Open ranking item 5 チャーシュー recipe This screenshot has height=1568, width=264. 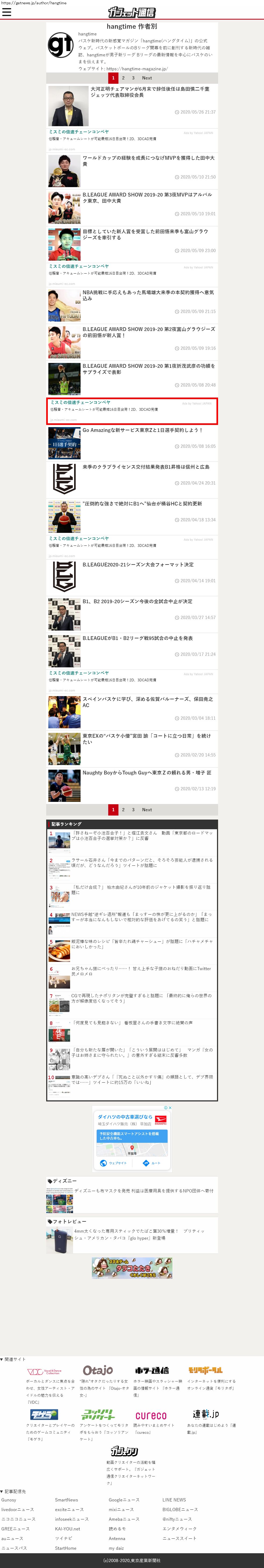pyautogui.click(x=142, y=944)
